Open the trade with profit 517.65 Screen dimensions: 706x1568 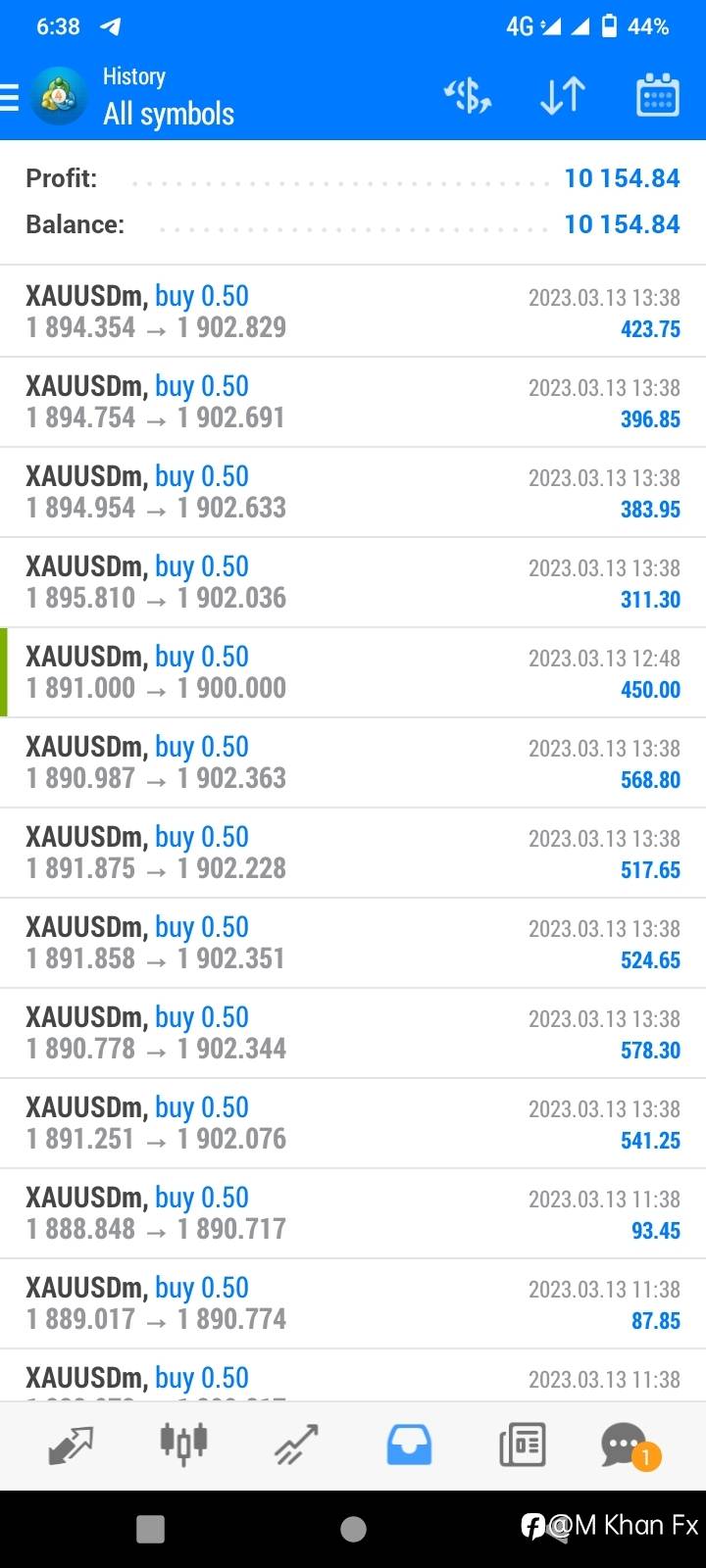coord(353,853)
